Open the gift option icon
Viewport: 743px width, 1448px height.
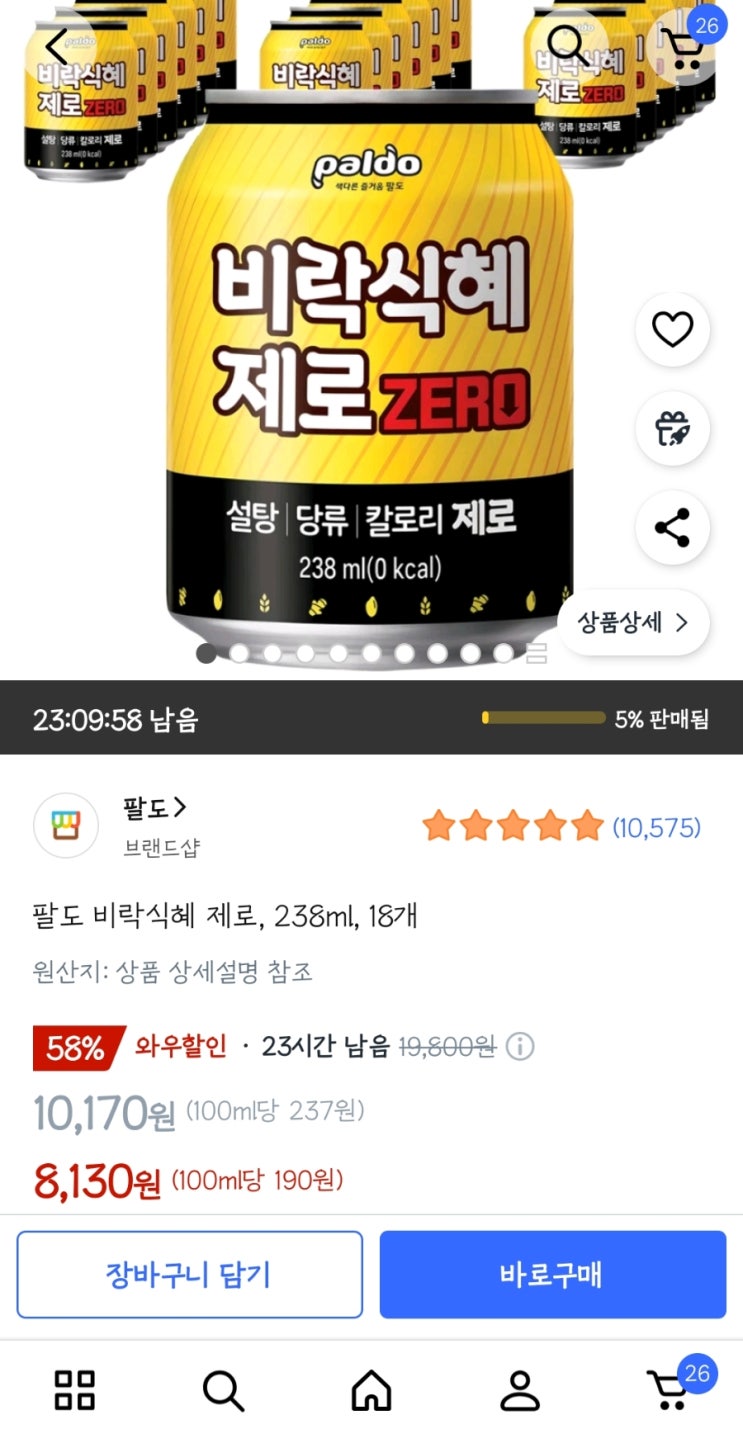click(671, 429)
